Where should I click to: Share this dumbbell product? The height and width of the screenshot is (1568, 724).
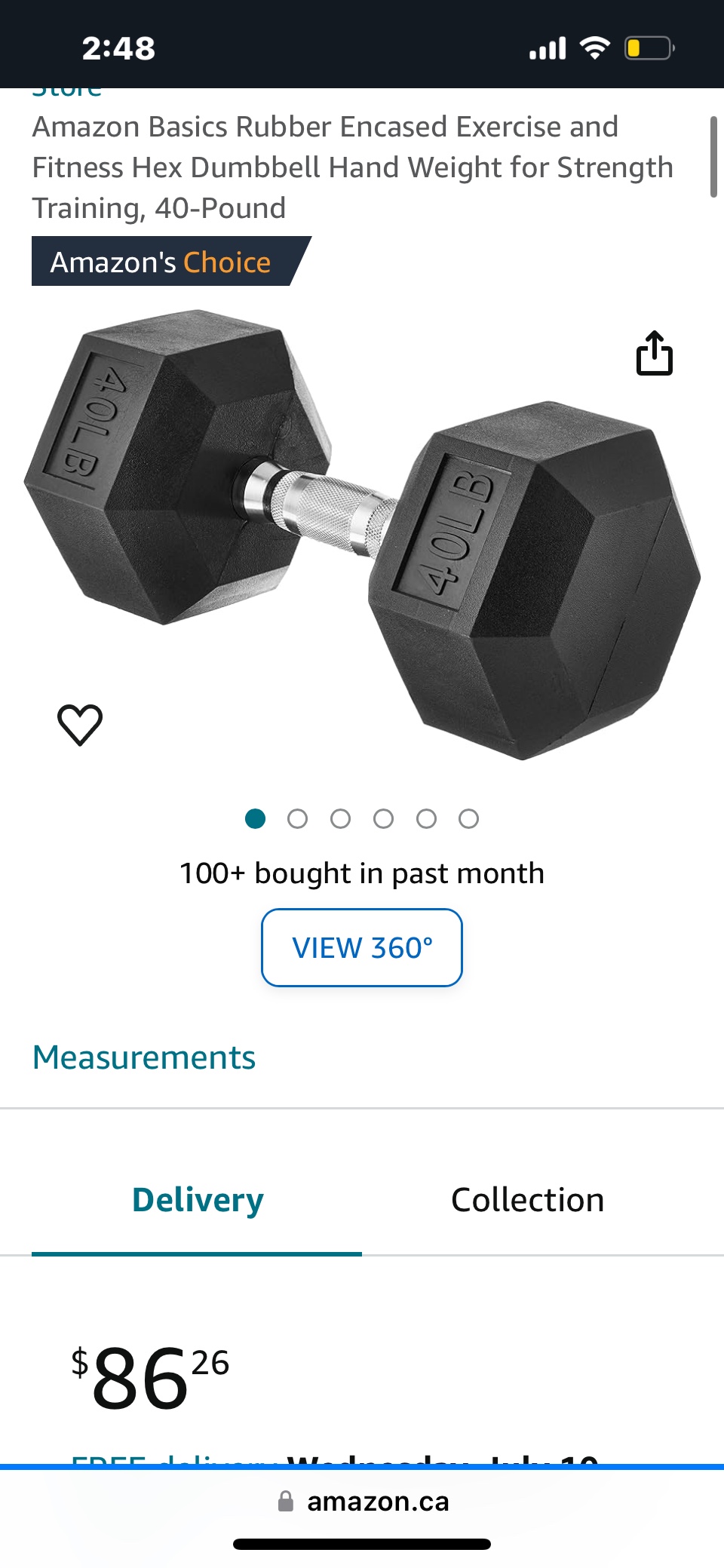(654, 353)
